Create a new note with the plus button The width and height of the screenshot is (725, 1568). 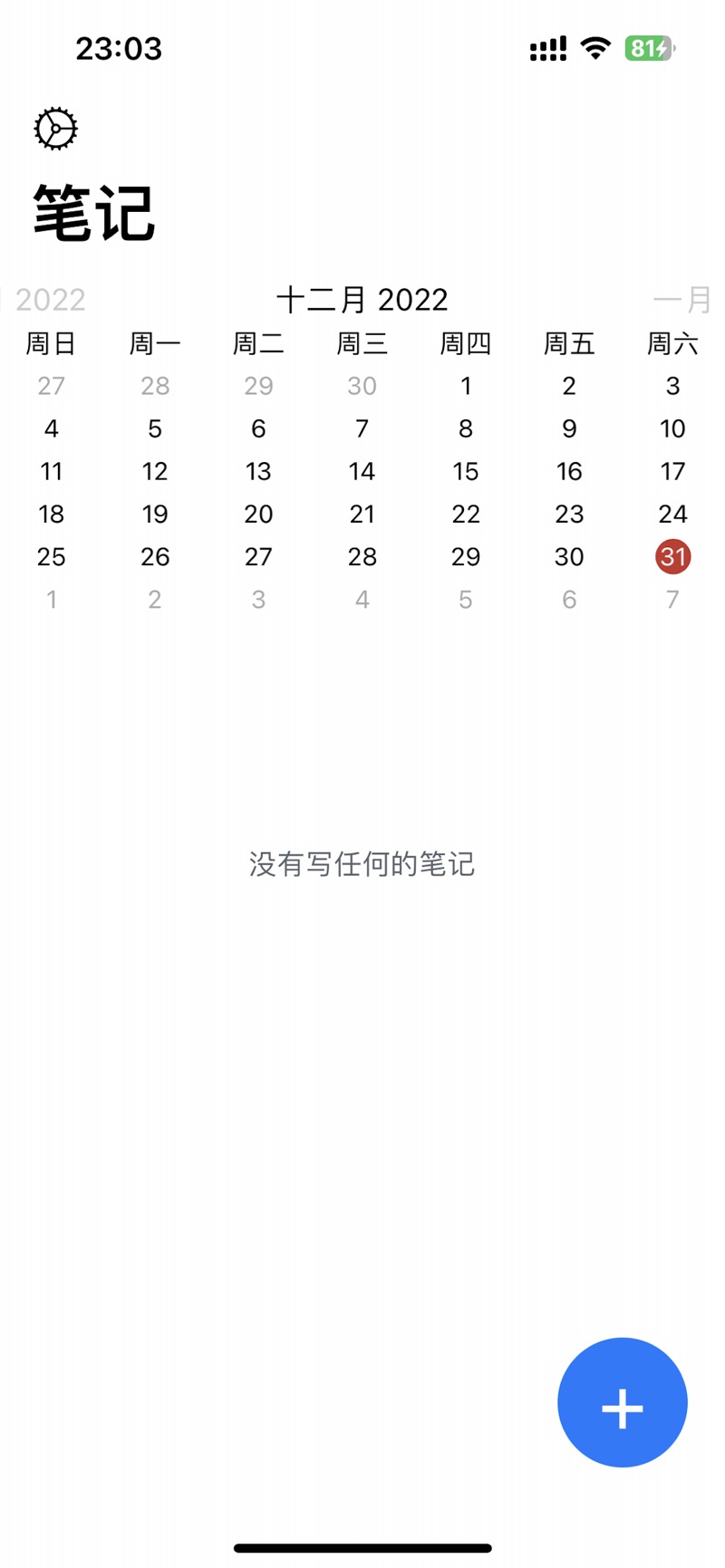622,1401
